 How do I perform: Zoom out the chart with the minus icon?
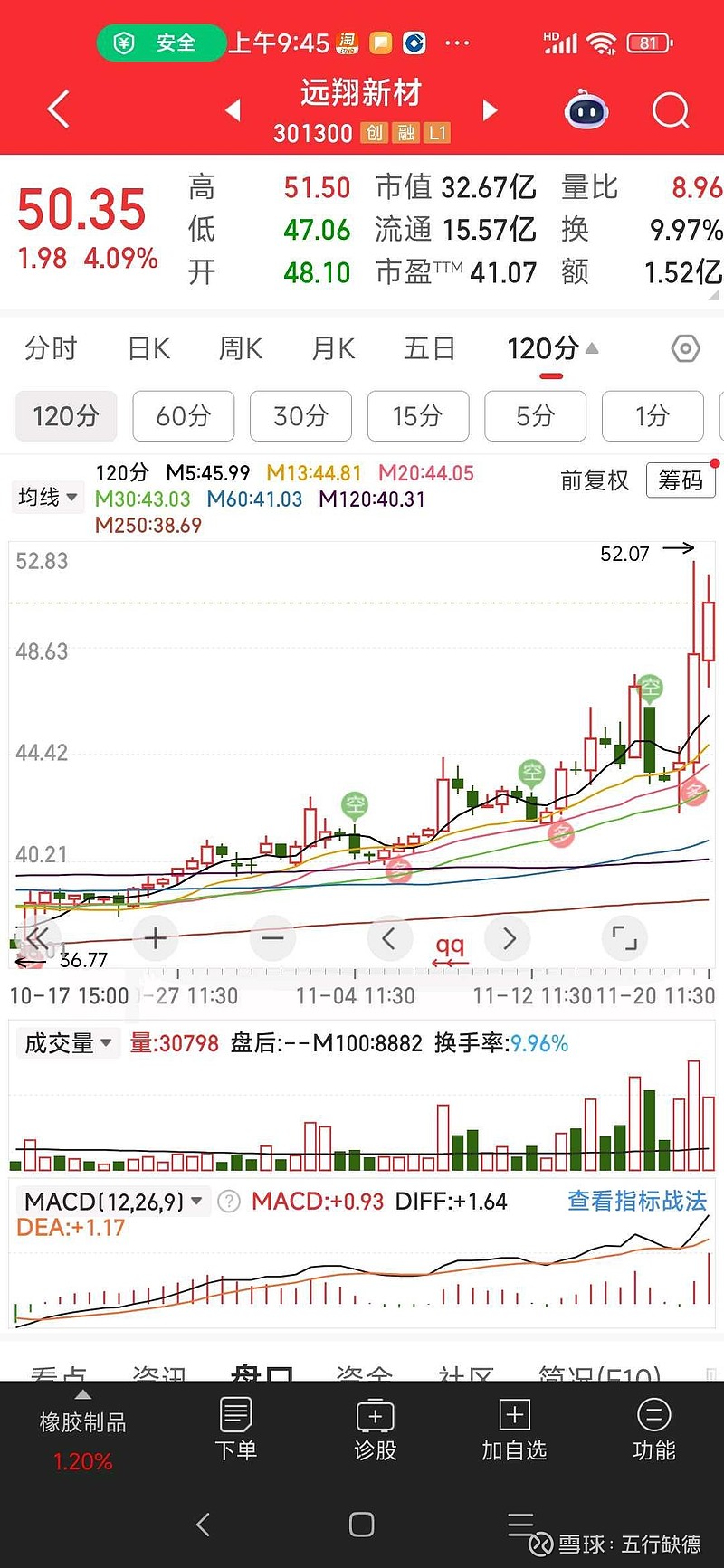coord(272,938)
